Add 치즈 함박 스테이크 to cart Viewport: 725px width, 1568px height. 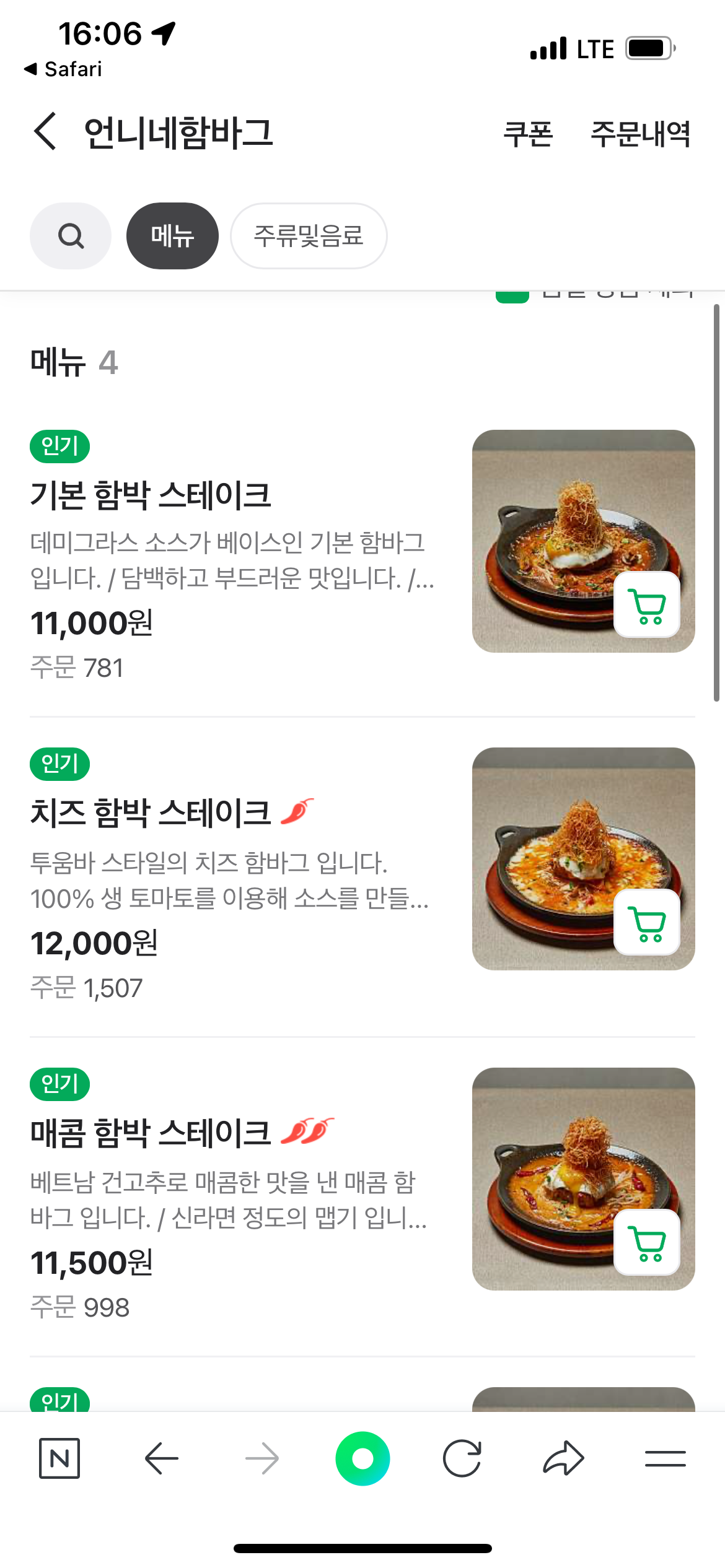pyautogui.click(x=647, y=923)
